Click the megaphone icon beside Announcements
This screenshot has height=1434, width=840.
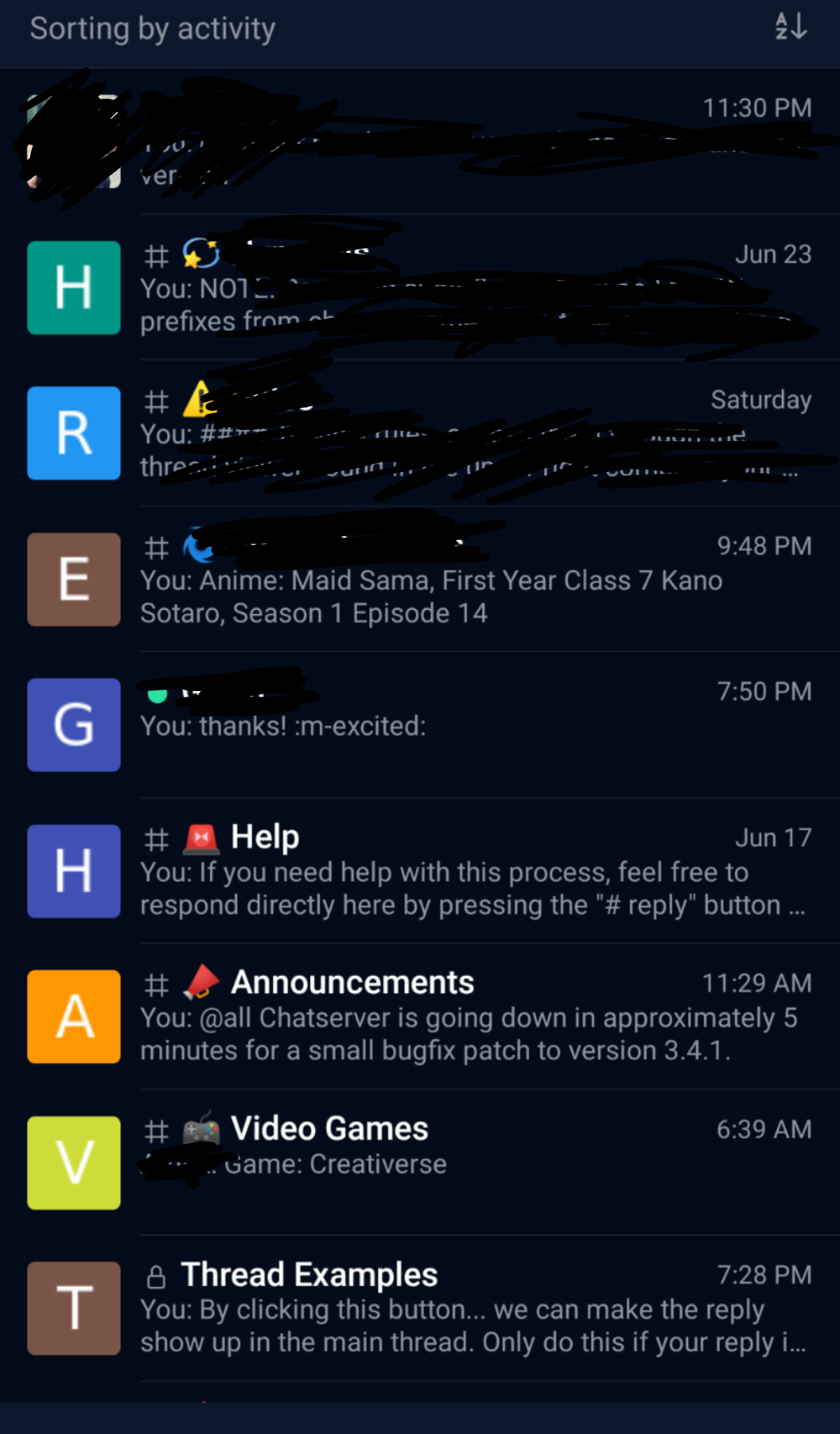coord(201,983)
